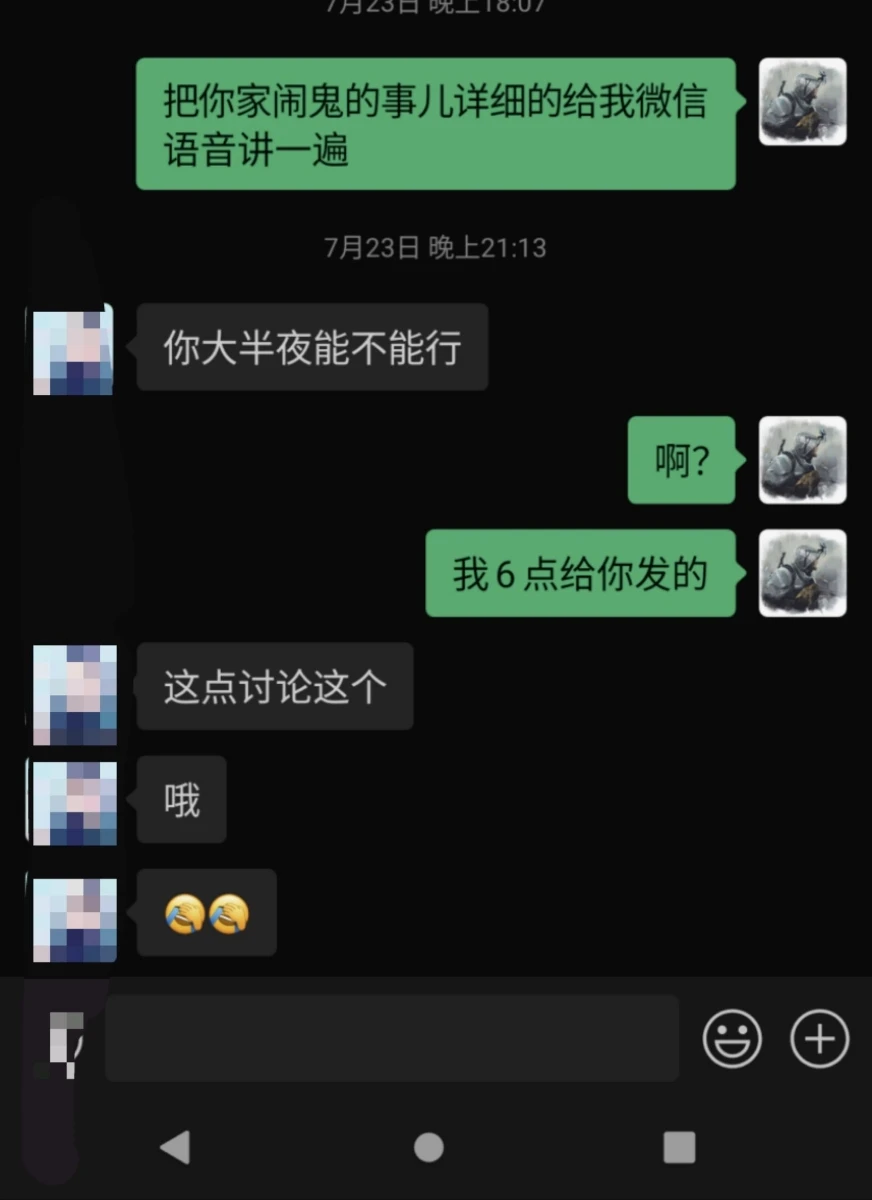Open recent apps overview
Image resolution: width=872 pixels, height=1200 pixels.
pyautogui.click(x=679, y=1147)
